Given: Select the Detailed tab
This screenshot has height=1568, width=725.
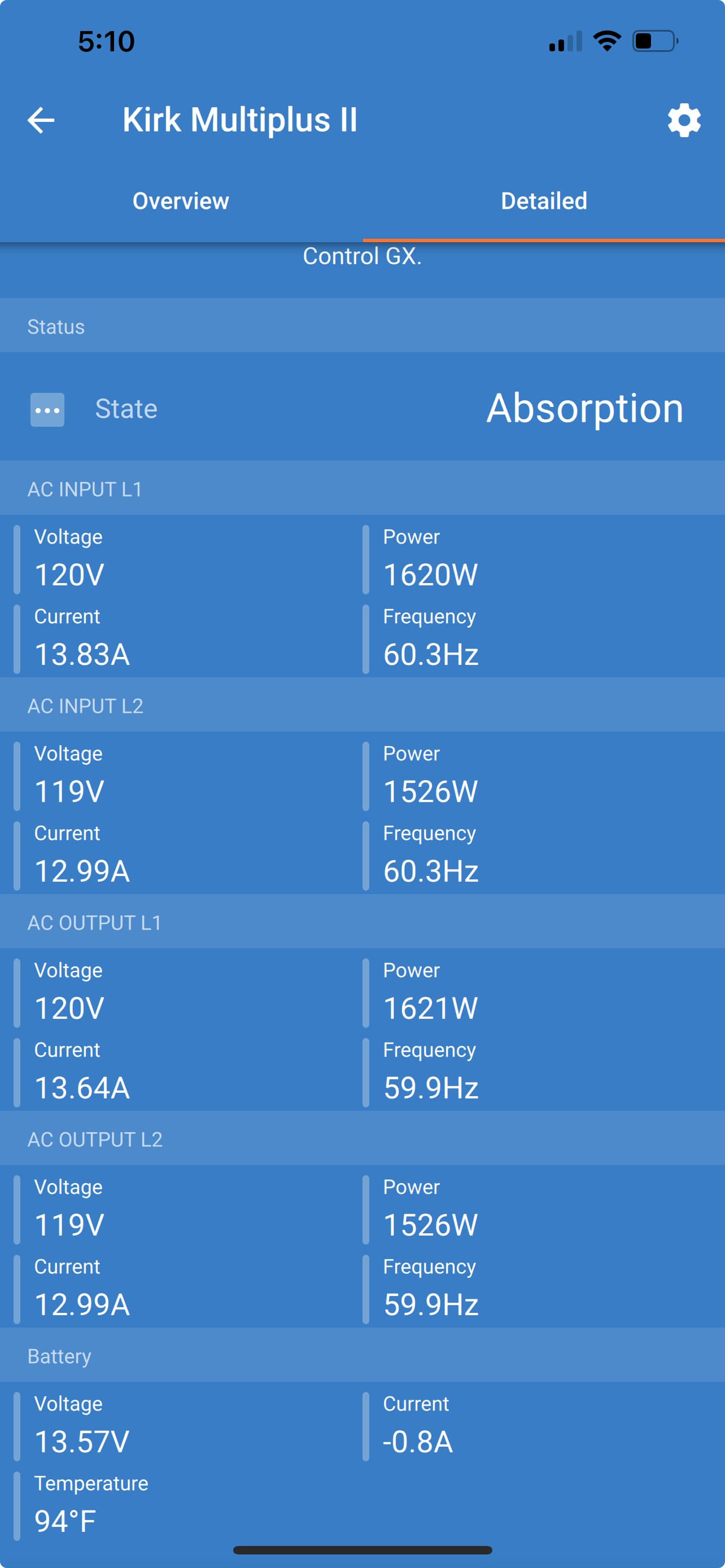Looking at the screenshot, I should point(544,201).
